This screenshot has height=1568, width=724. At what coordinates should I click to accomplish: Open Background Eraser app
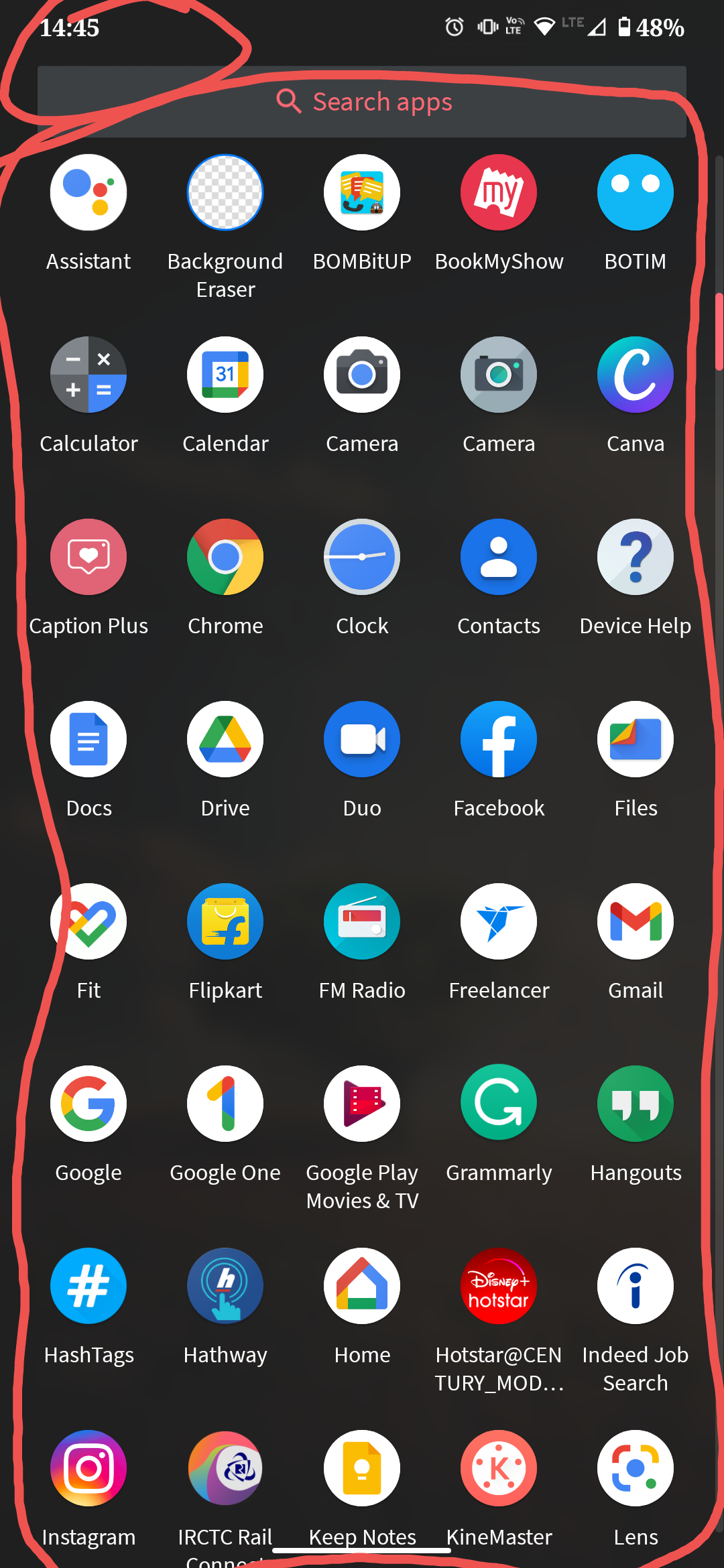(225, 193)
